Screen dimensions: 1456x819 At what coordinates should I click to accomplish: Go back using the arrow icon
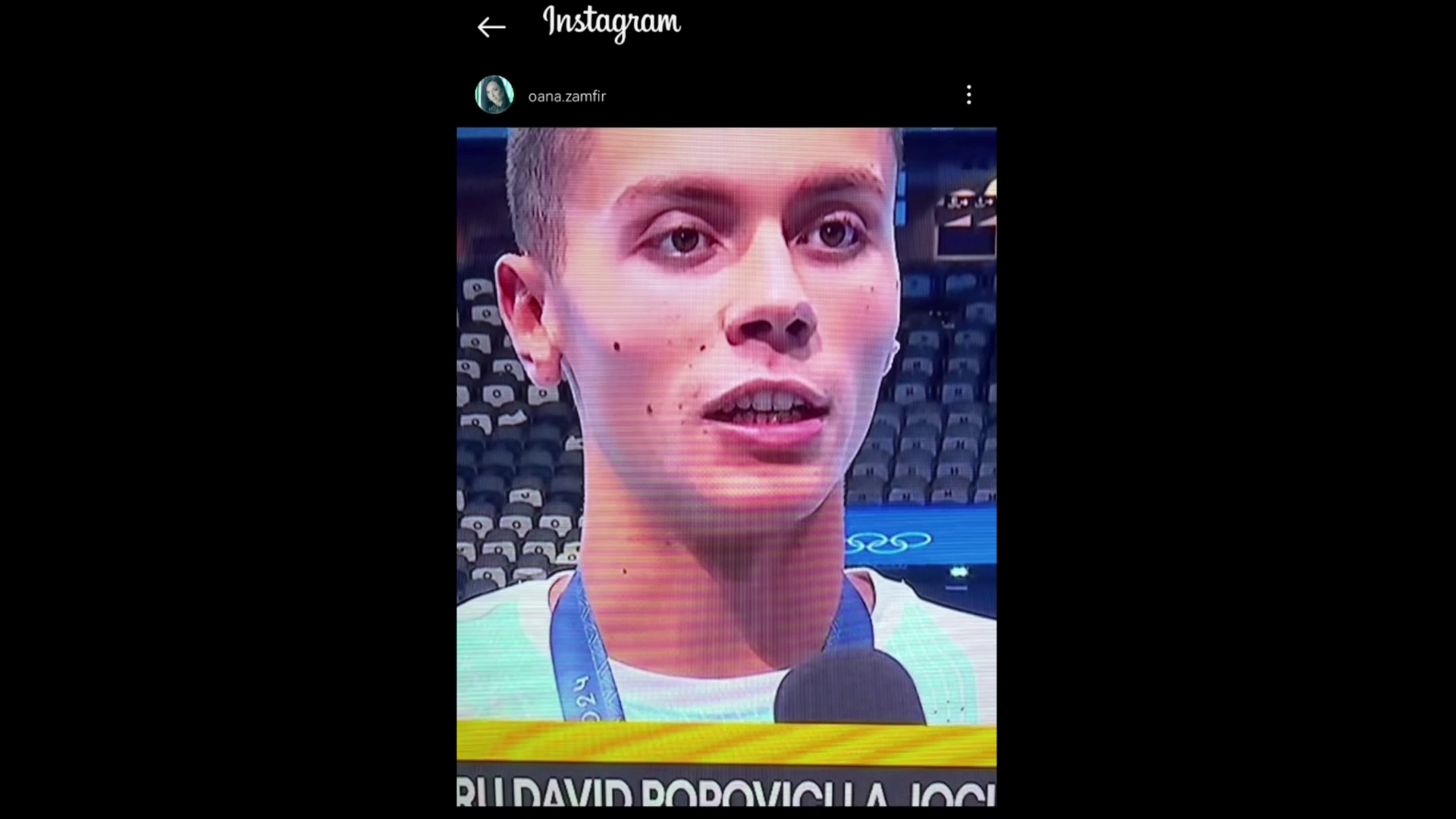491,27
